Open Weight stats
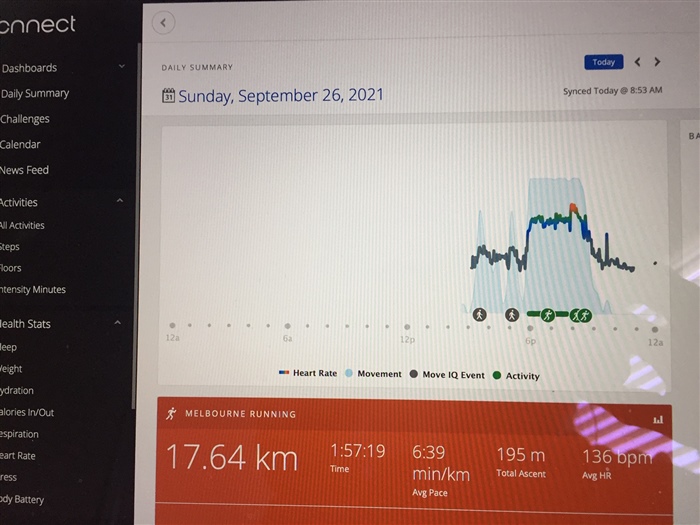Viewport: 700px width, 525px height. pos(11,369)
